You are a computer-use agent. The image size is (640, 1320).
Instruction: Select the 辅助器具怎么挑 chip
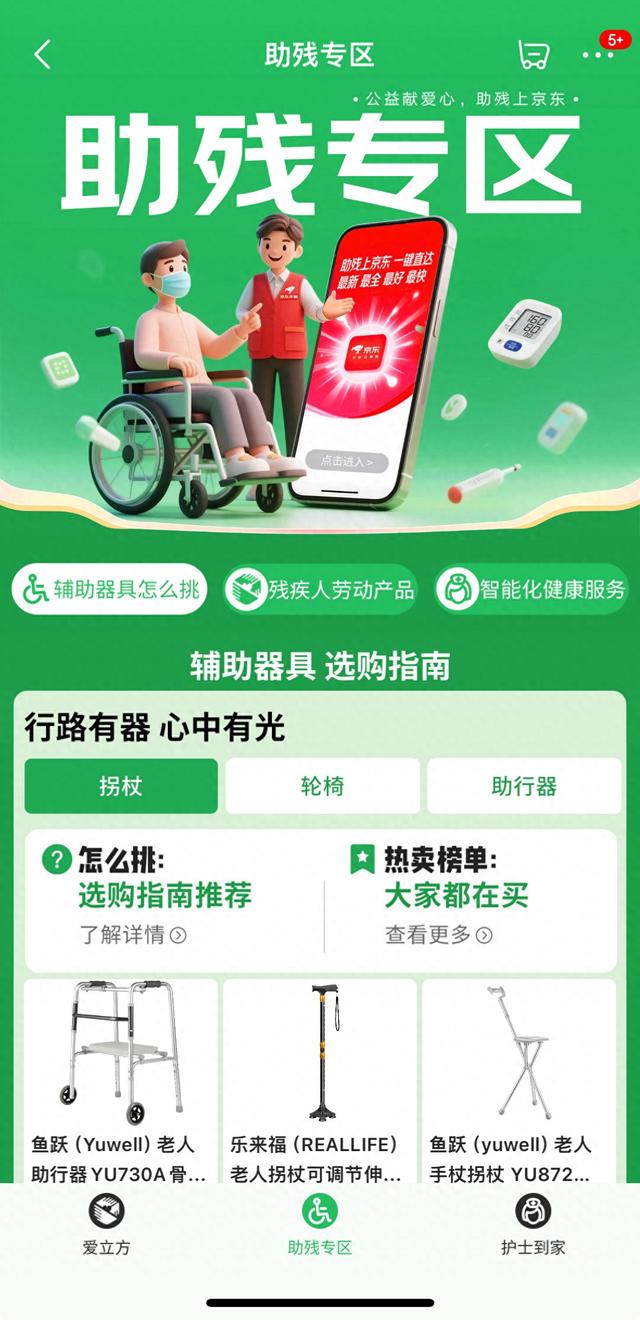[110, 589]
